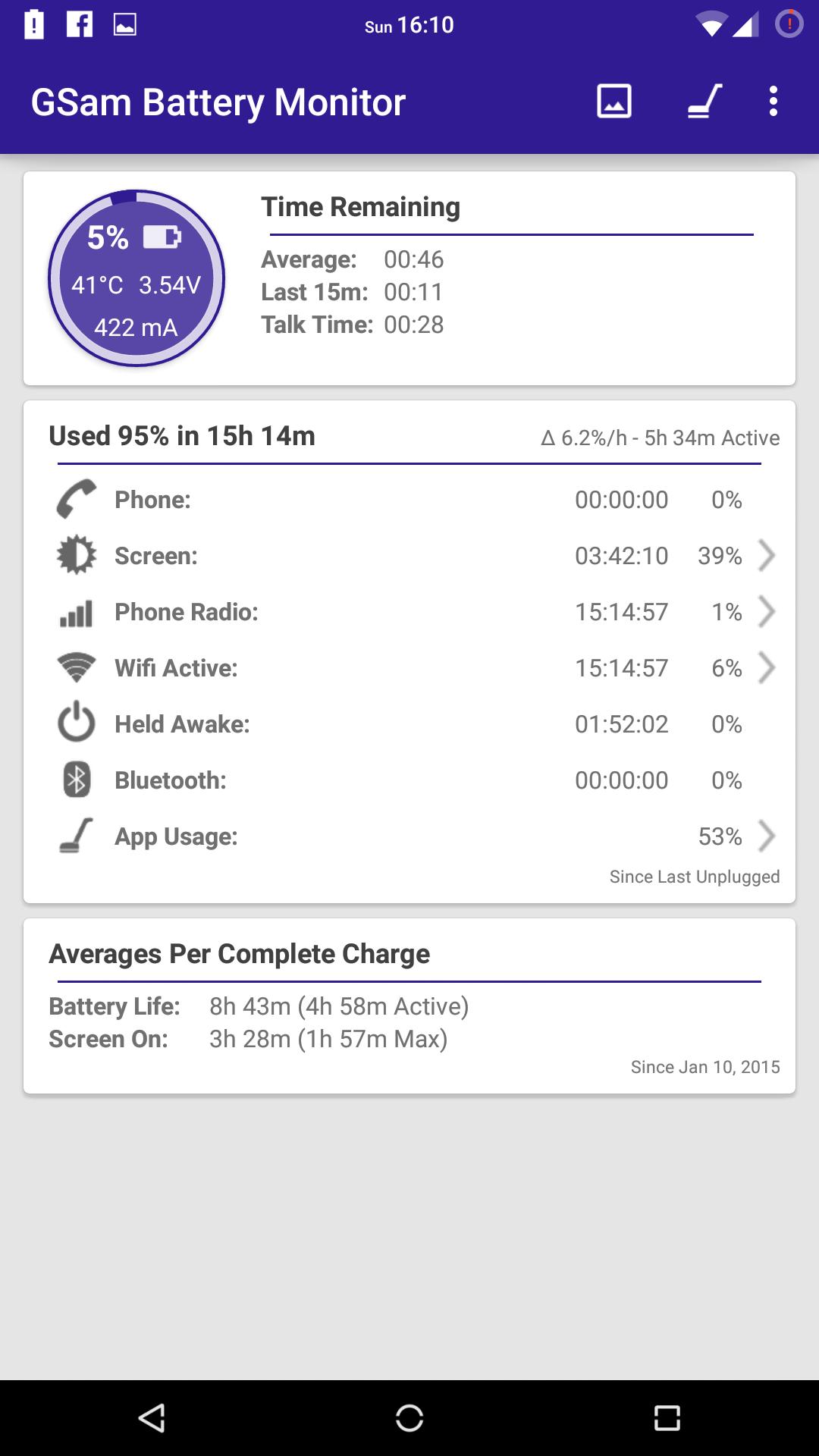The image size is (819, 1456).
Task: Open the overflow menu
Action: tap(773, 102)
